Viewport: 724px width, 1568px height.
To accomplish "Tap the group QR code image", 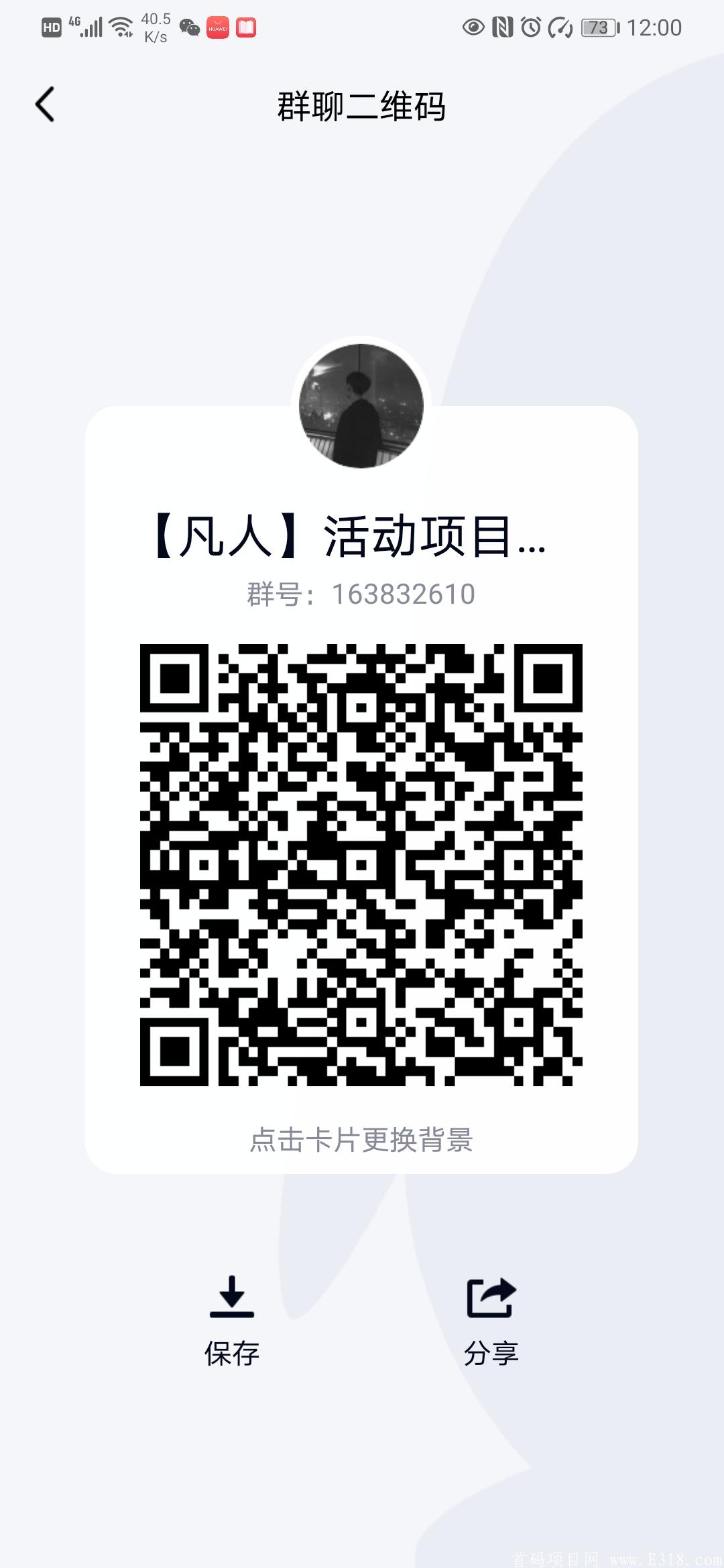I will click(x=362, y=864).
